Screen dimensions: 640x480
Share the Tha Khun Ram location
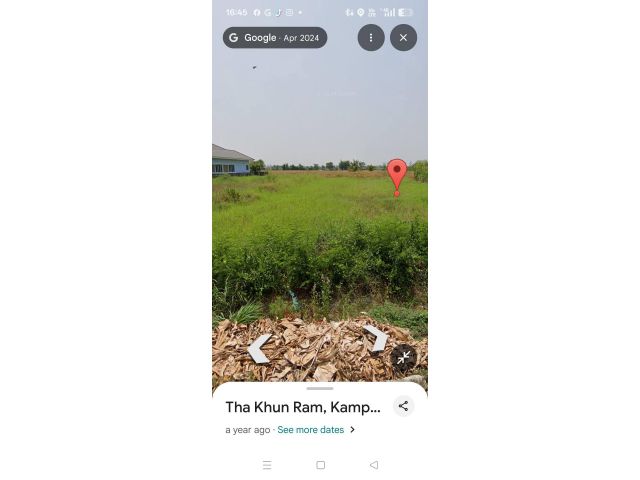click(x=403, y=406)
